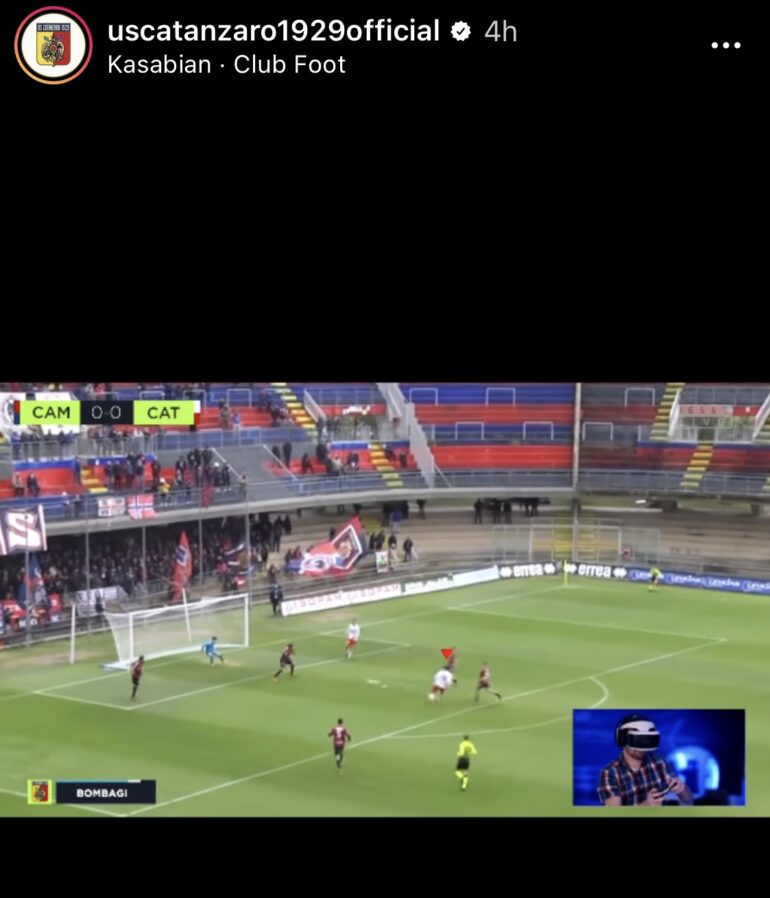Open the uscatanzaro1929official profile picture
Image resolution: width=770 pixels, height=898 pixels.
tap(53, 45)
